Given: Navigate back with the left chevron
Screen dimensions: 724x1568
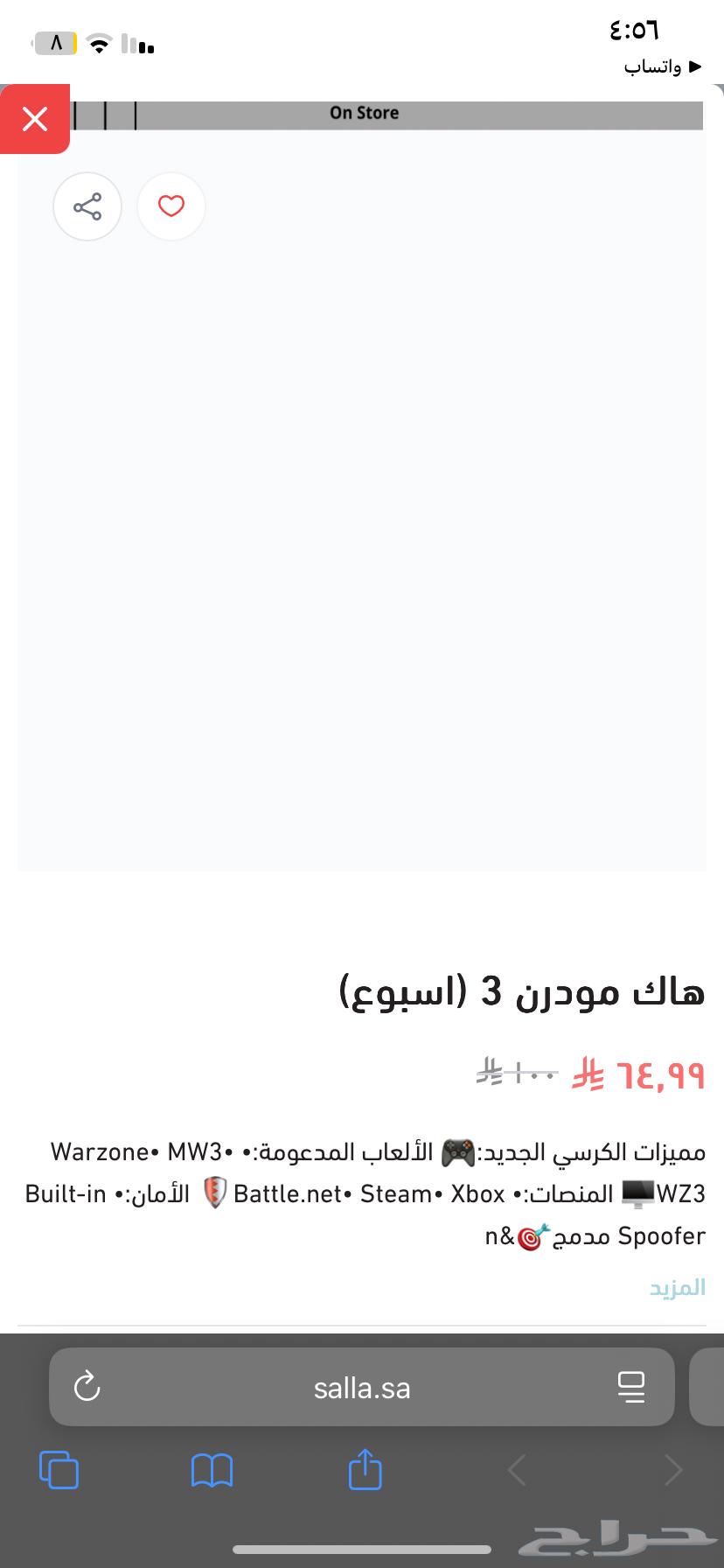Looking at the screenshot, I should pos(516,1471).
